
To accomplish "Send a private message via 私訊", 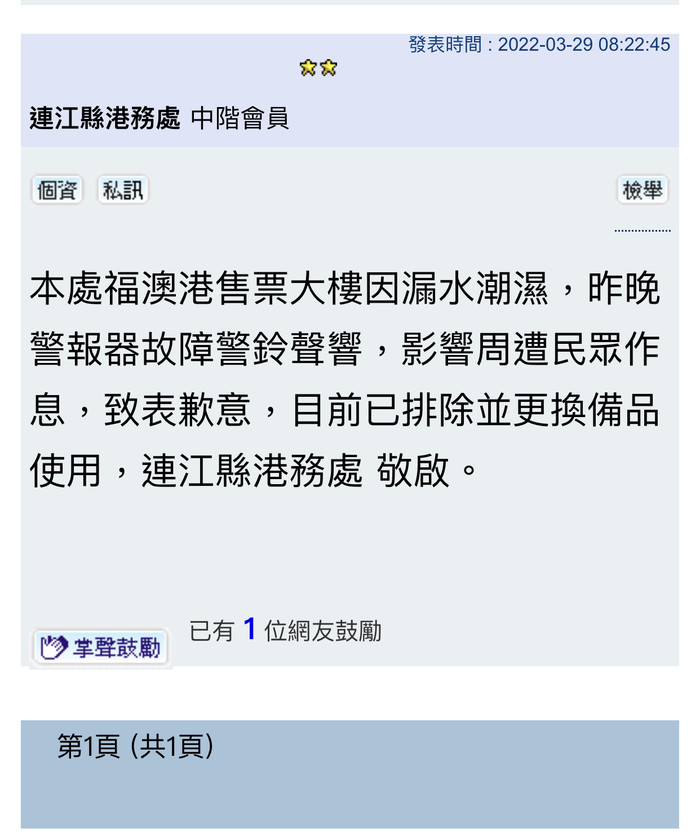I will point(123,190).
